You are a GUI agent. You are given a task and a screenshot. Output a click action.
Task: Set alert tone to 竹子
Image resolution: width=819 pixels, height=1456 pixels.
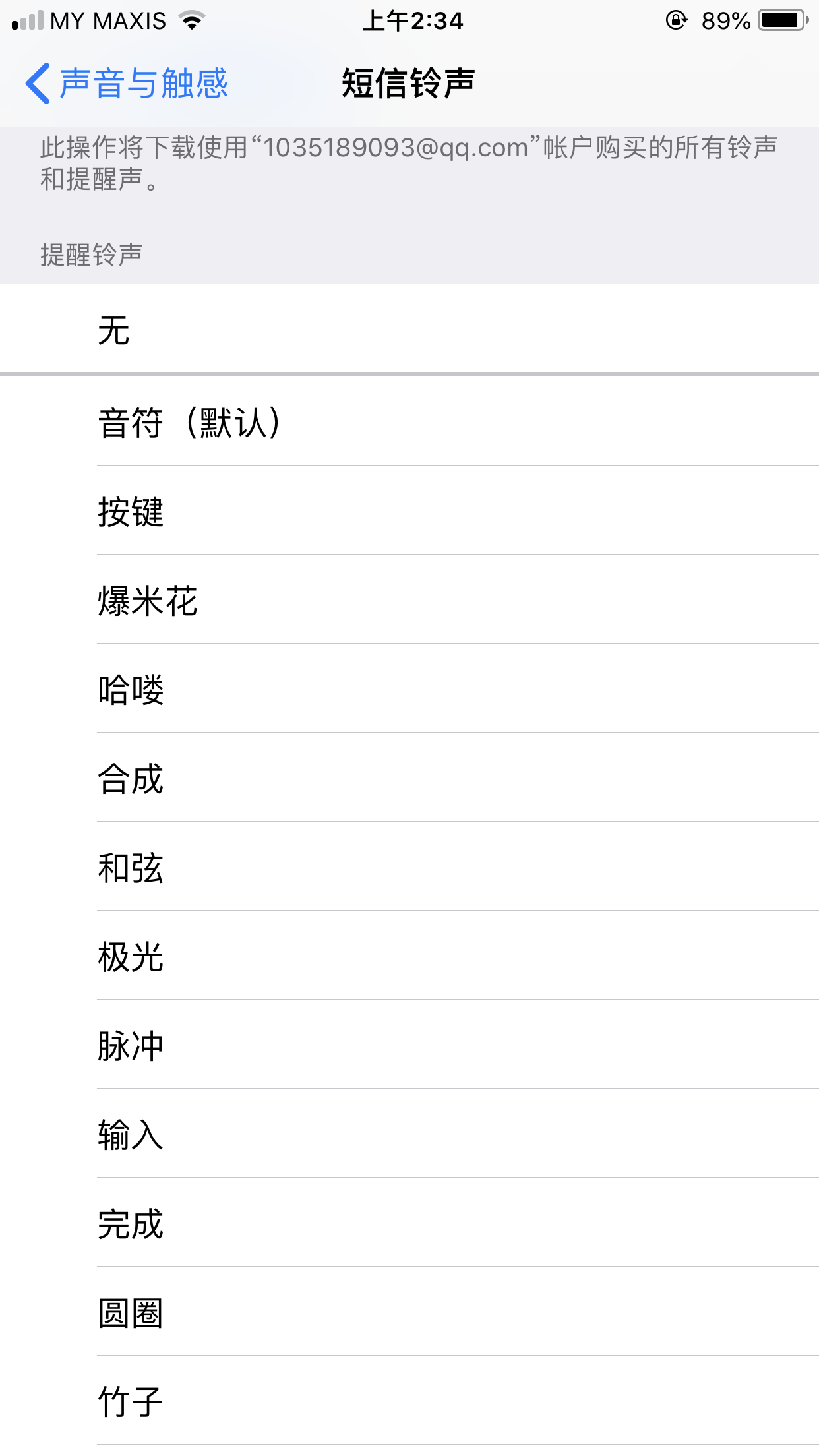[x=409, y=1401]
